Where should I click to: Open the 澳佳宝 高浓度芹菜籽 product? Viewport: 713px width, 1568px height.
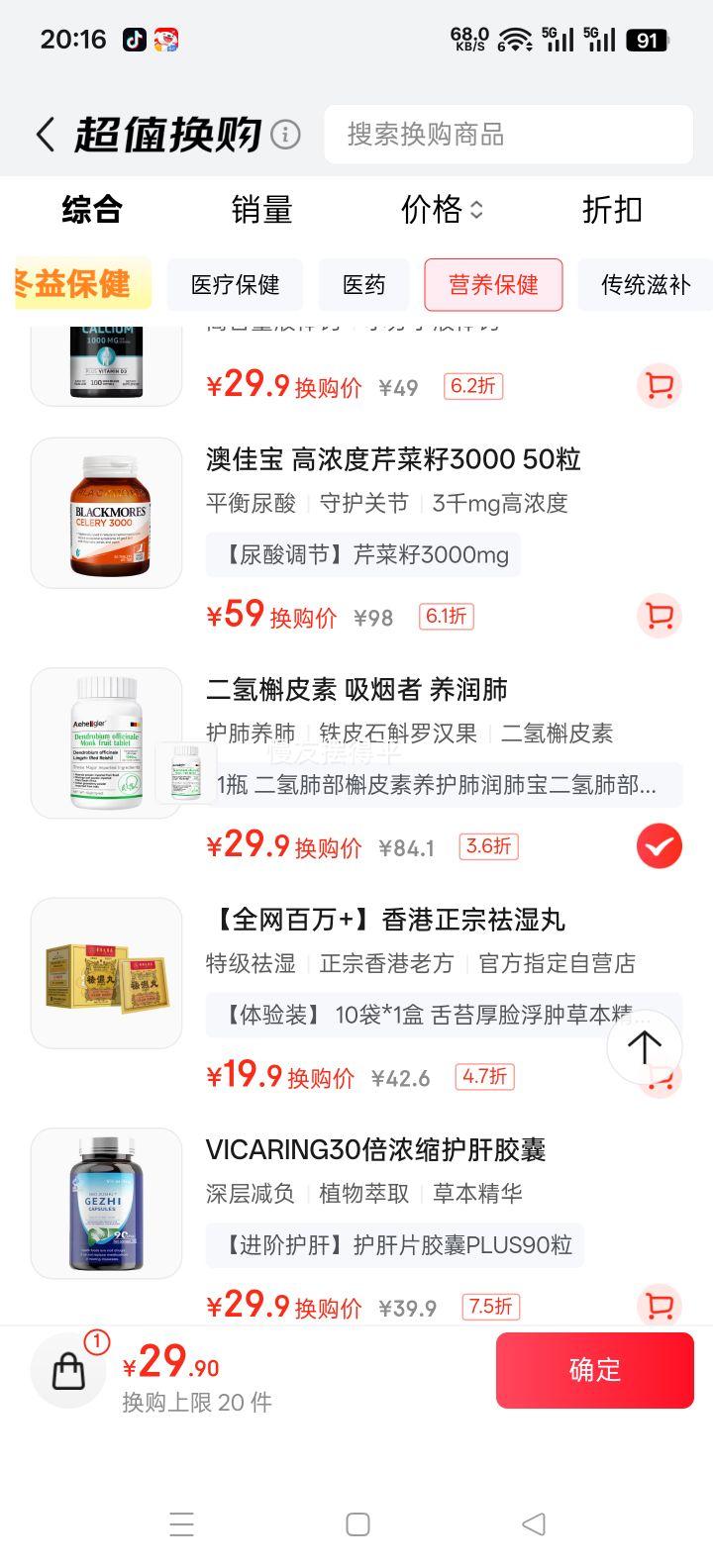pyautogui.click(x=393, y=459)
